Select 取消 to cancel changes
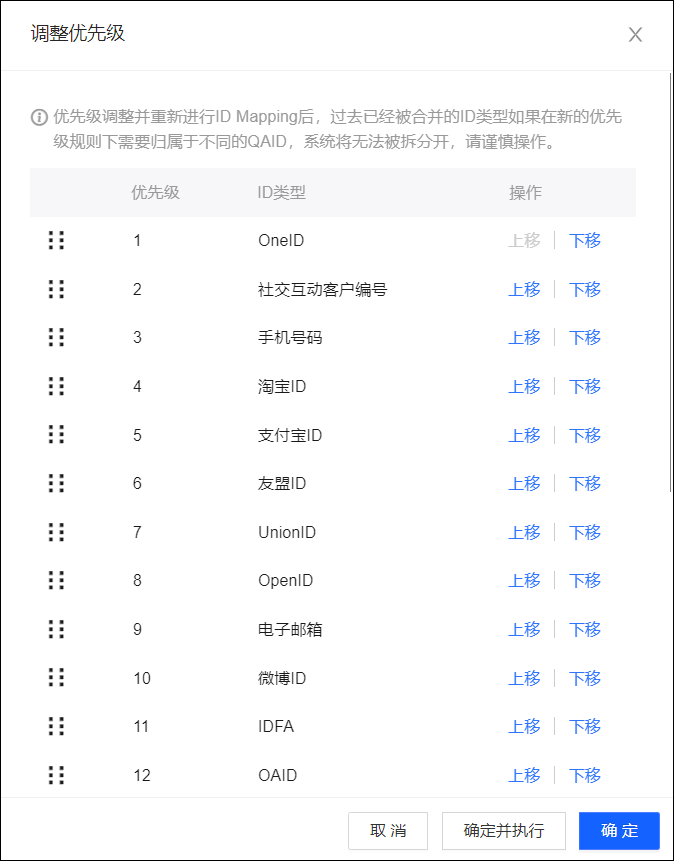Viewport: 674px width, 861px height. [388, 831]
